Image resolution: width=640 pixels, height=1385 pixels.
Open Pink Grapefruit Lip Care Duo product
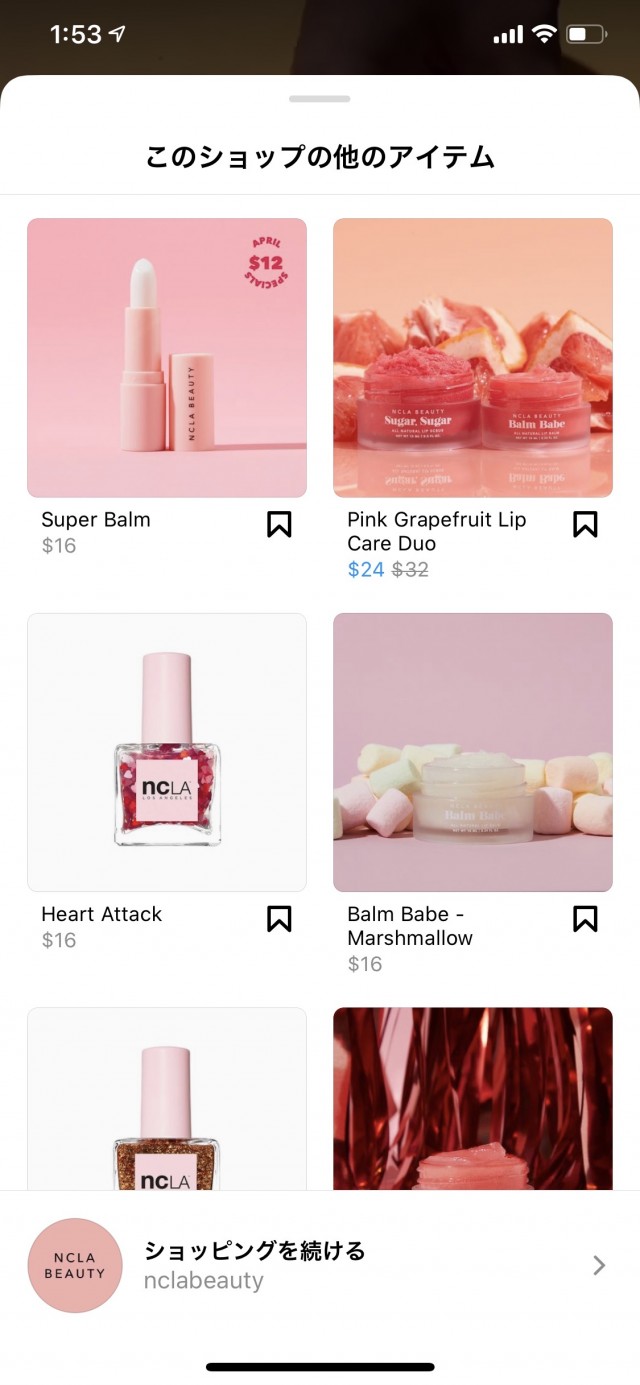pos(472,357)
